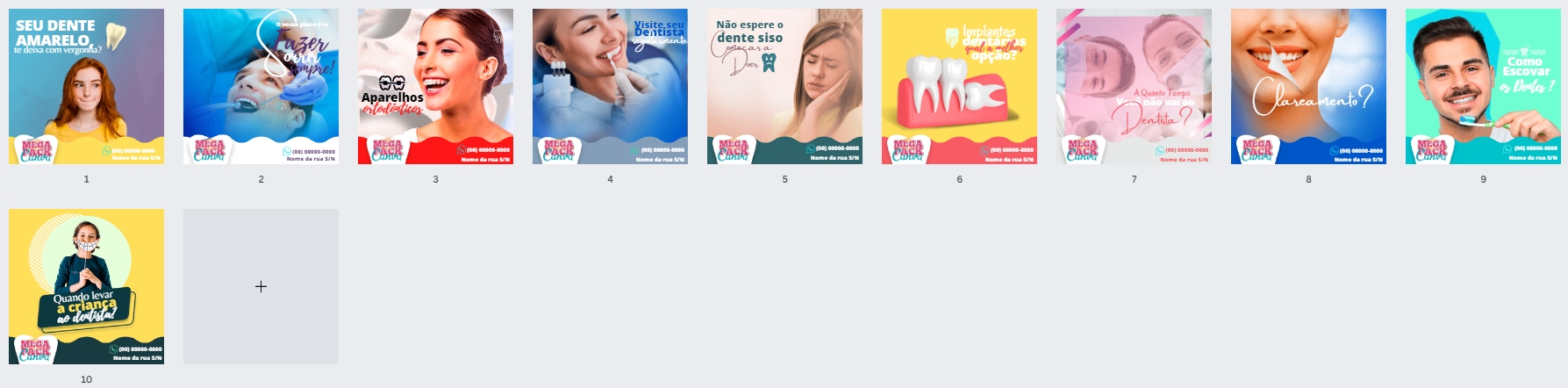Open the Aparelhos ortodônticos page
This screenshot has width=1568, height=388.
point(435,86)
